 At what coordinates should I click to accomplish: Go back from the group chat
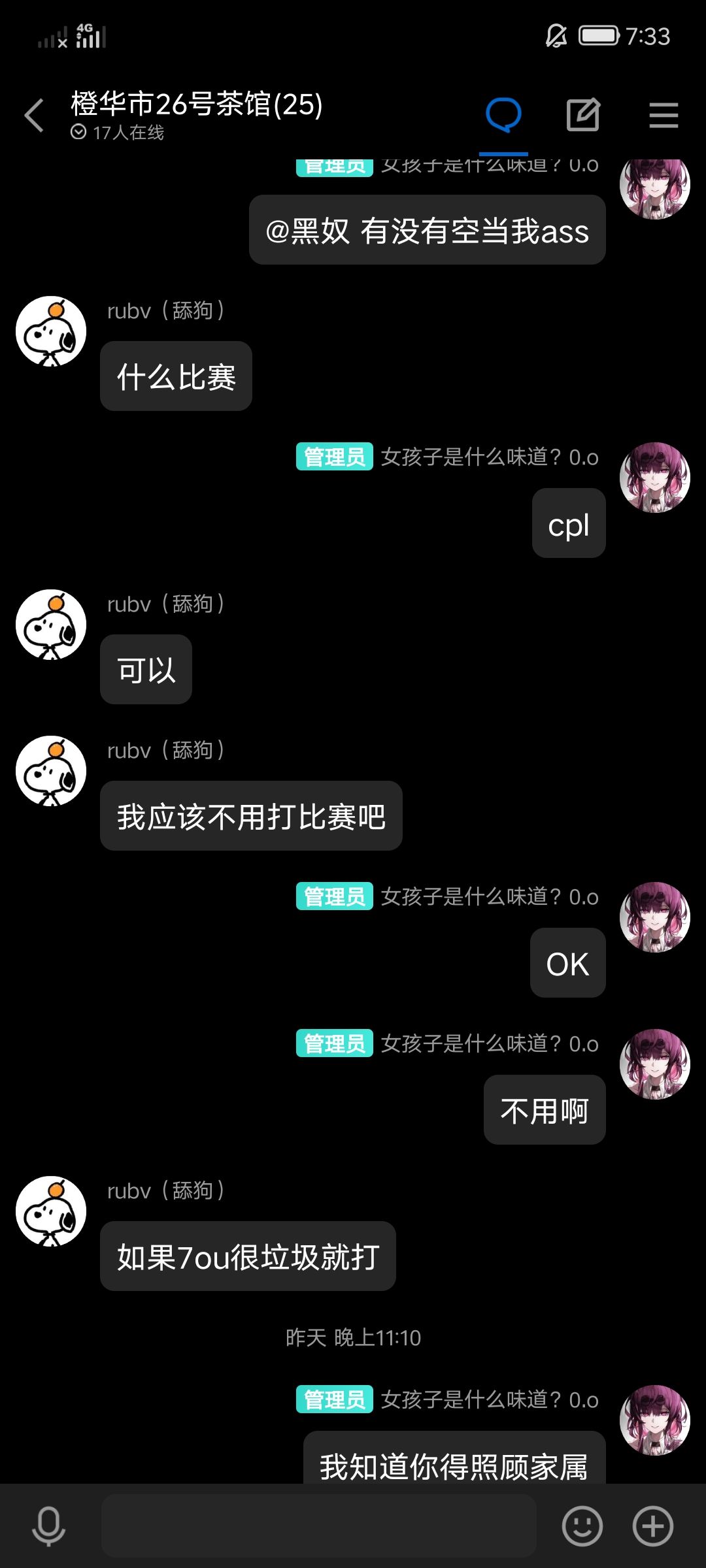tap(34, 116)
